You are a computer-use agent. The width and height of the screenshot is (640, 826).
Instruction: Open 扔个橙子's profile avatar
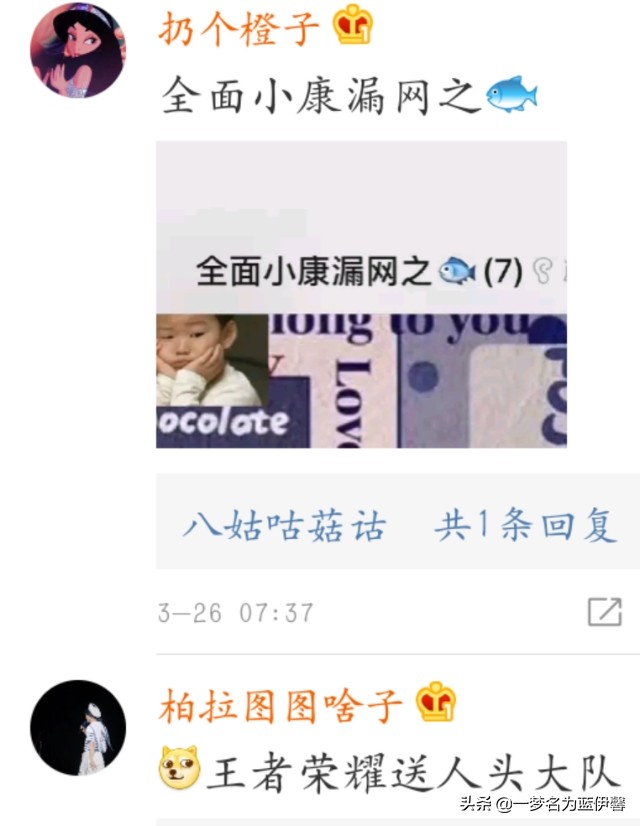pos(77,49)
